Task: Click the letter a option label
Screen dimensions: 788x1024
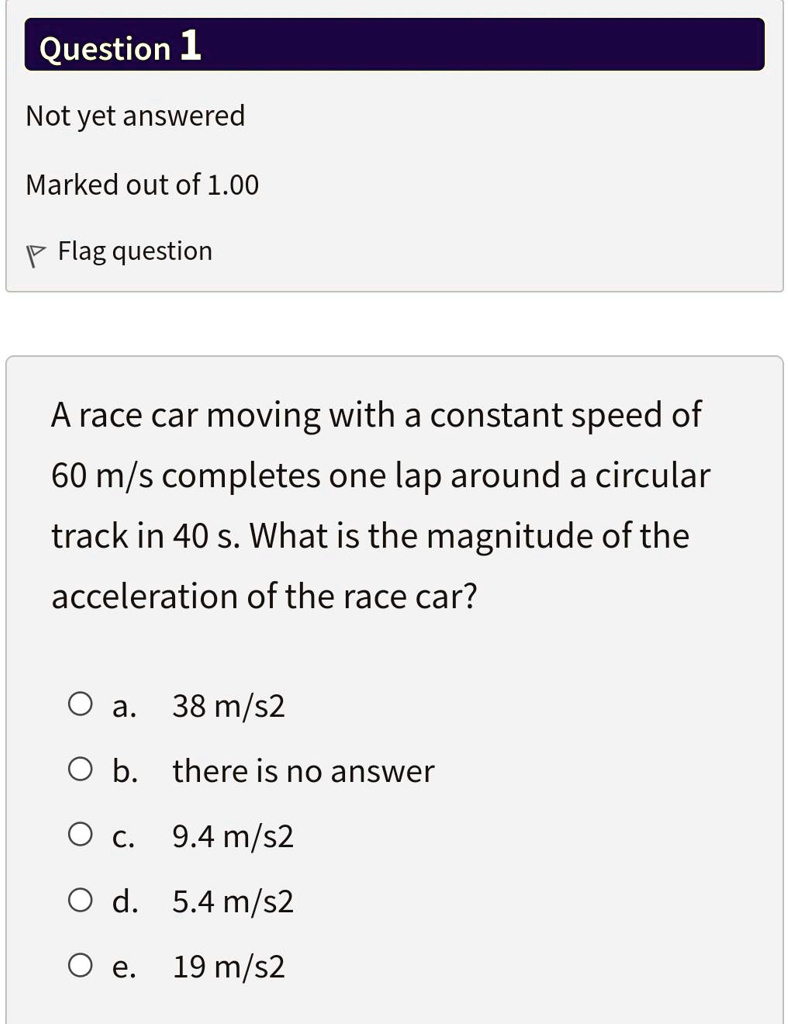Action: (x=121, y=706)
